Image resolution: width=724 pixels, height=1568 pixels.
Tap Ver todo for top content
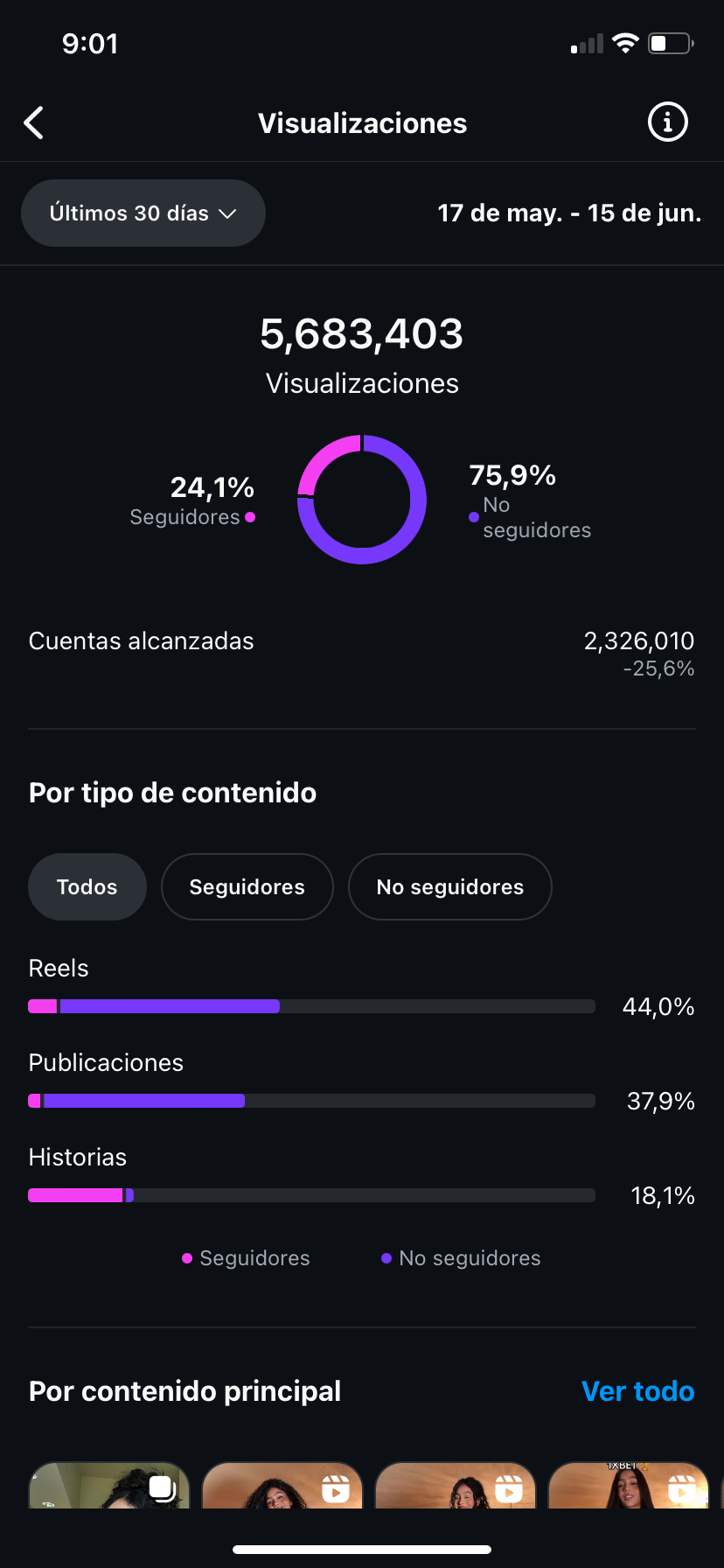pyautogui.click(x=638, y=1391)
